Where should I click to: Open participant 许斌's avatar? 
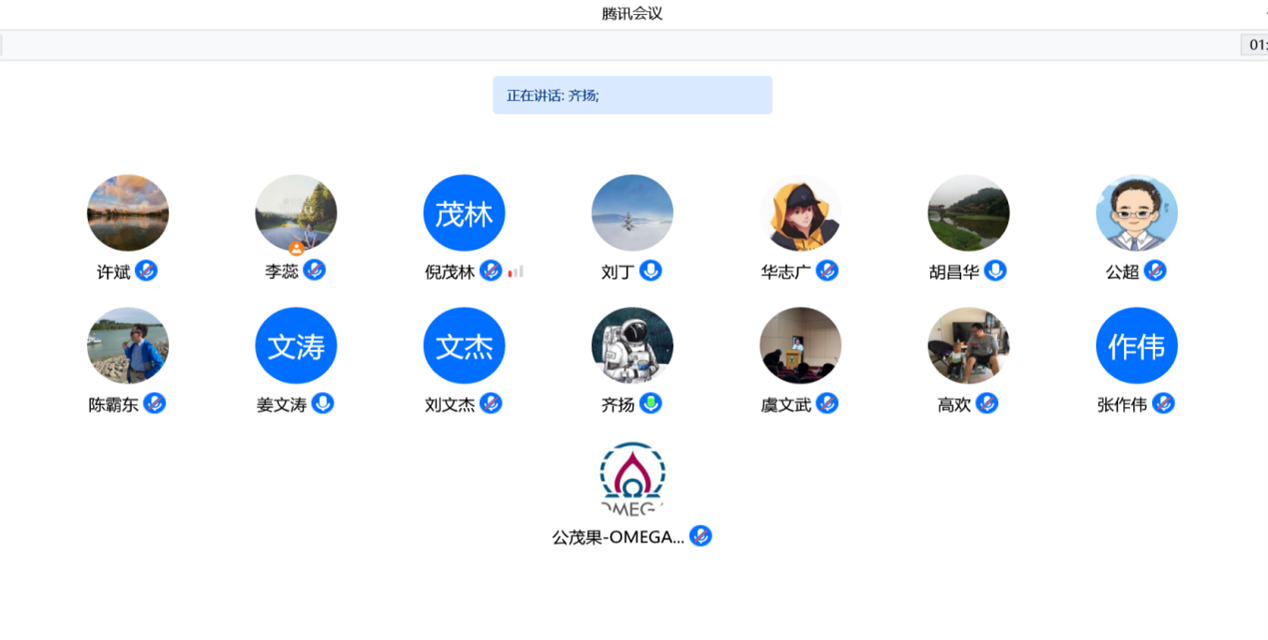click(x=128, y=213)
